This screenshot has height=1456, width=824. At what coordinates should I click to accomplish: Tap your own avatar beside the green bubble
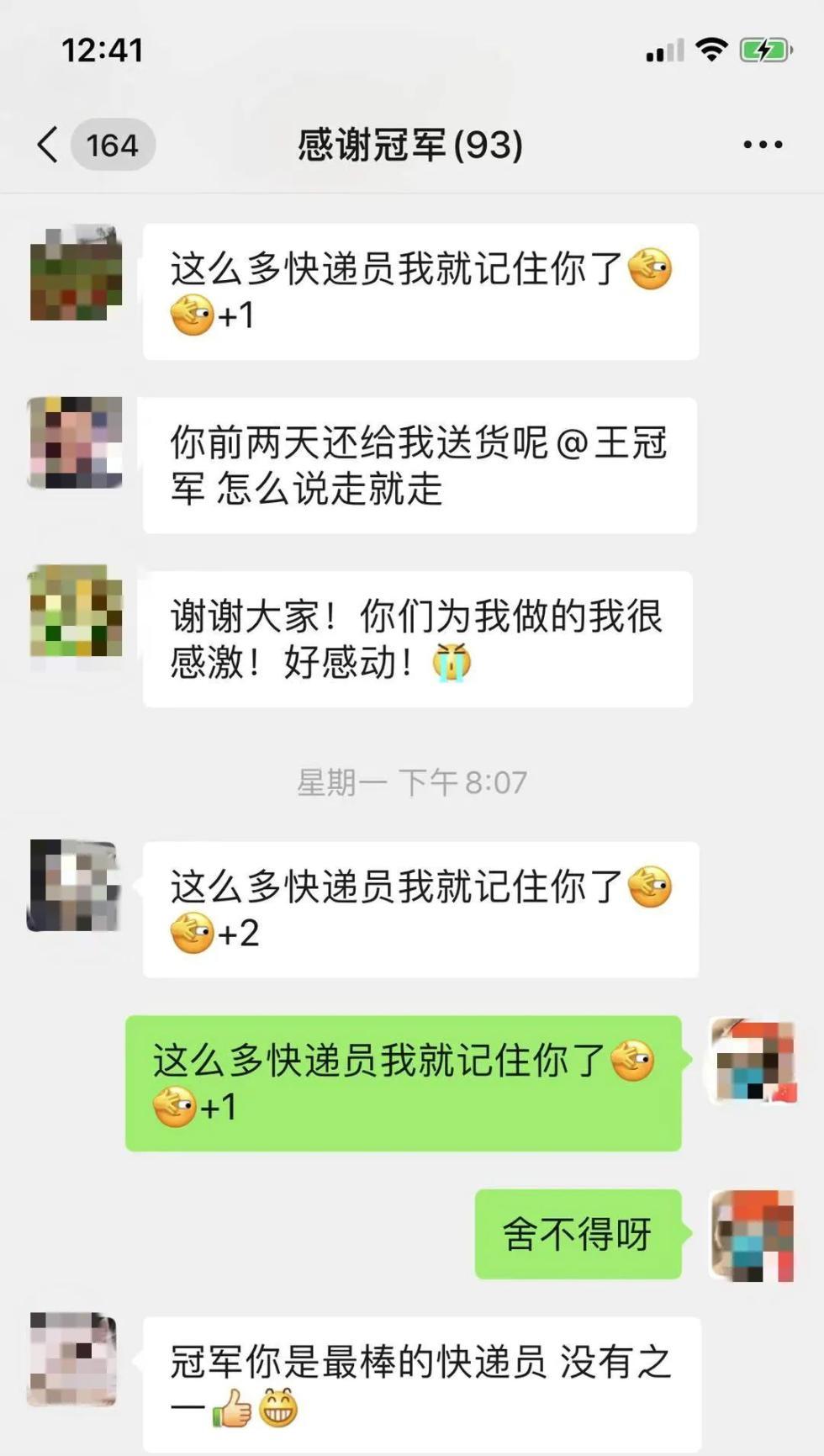753,1060
